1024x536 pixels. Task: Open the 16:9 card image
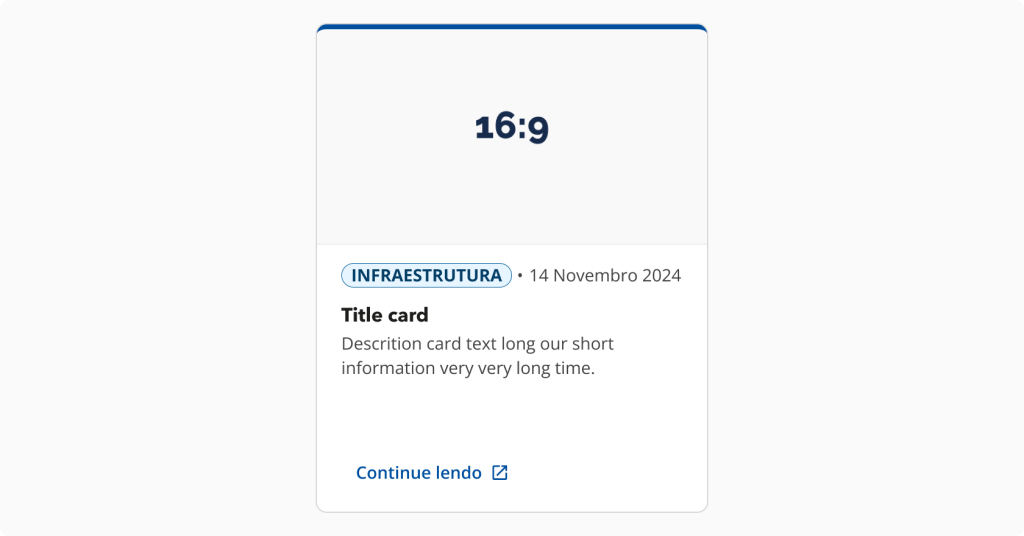tap(512, 136)
